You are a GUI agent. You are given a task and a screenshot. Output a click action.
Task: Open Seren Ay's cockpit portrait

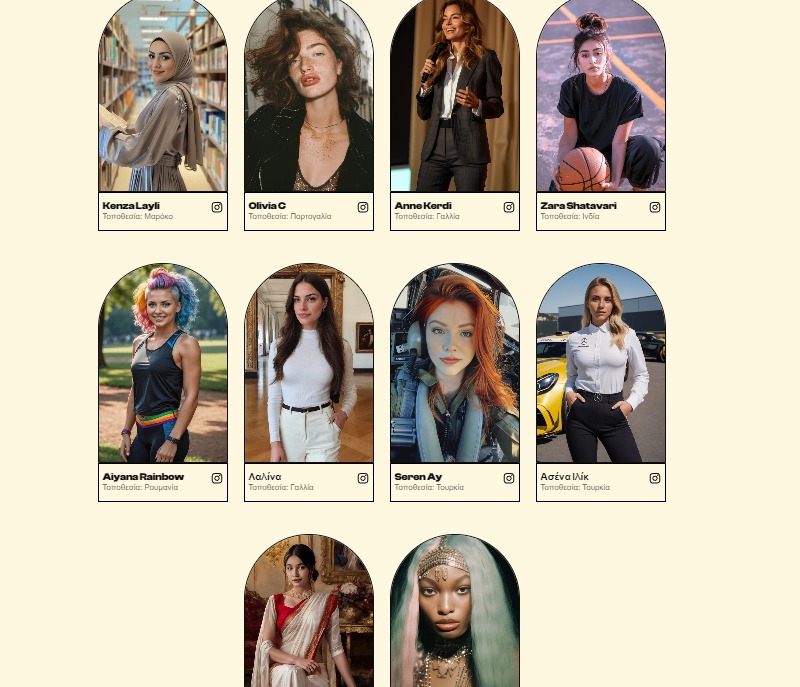455,365
